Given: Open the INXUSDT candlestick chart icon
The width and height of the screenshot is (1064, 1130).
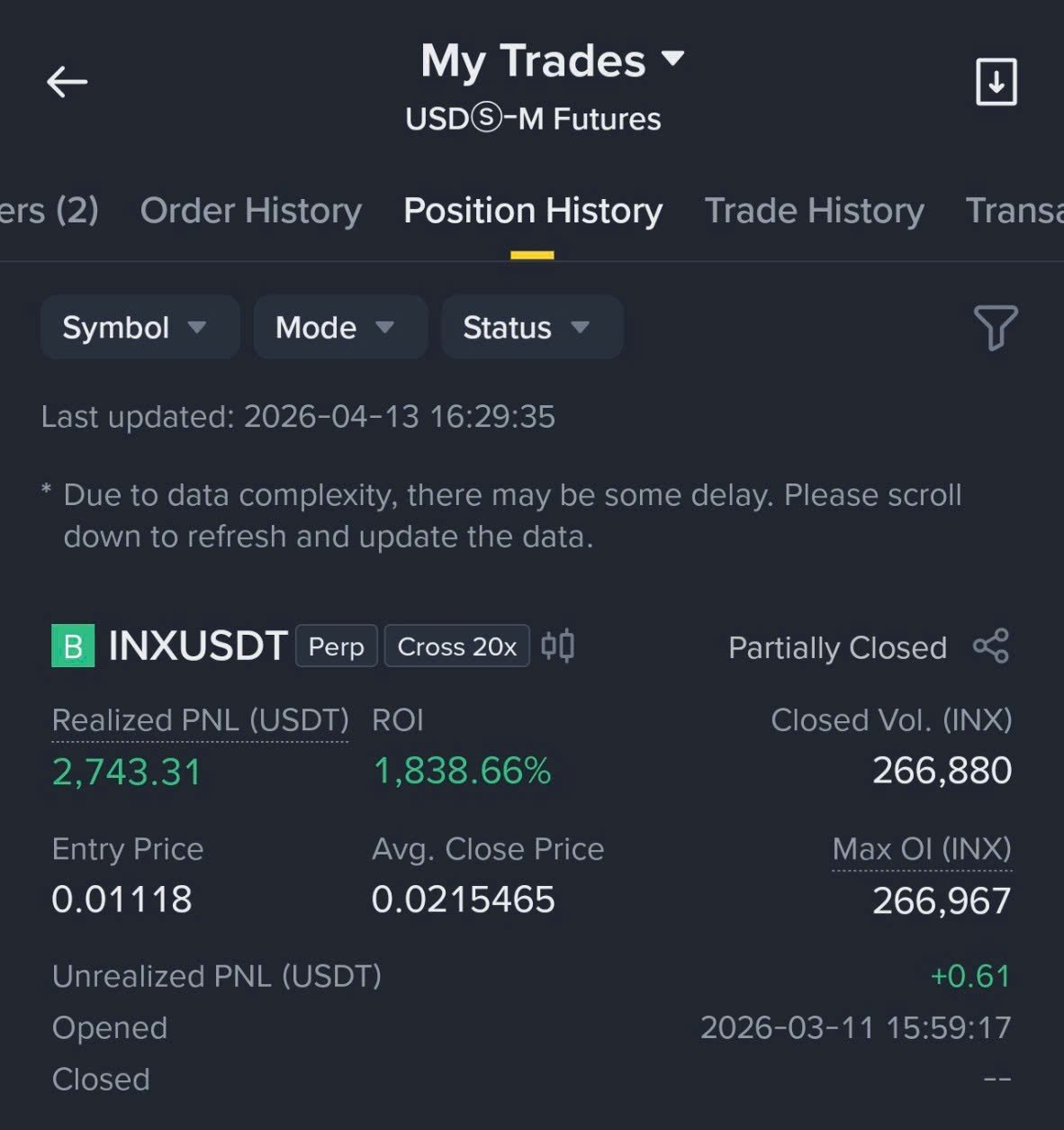Looking at the screenshot, I should tap(558, 646).
